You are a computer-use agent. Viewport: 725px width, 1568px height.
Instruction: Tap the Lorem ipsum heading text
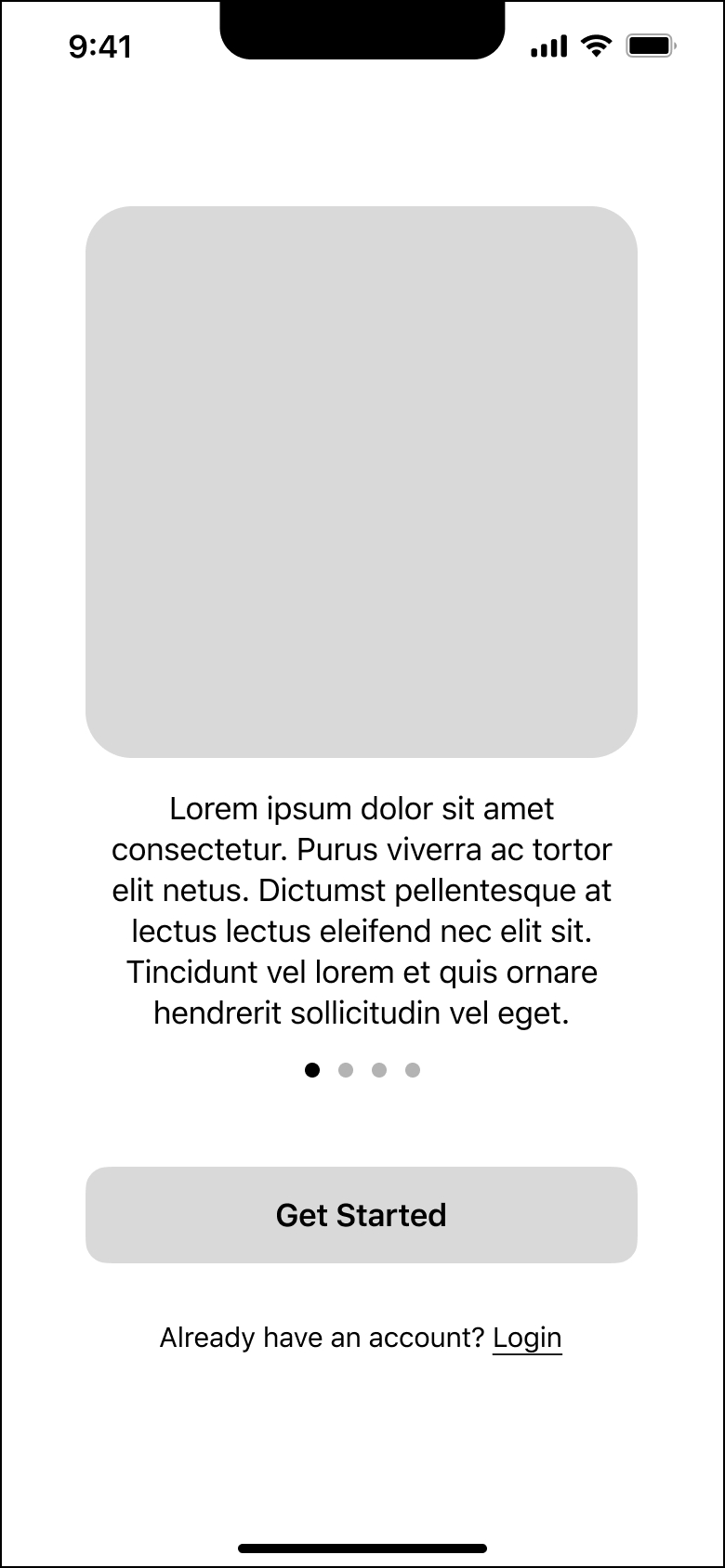point(362,808)
